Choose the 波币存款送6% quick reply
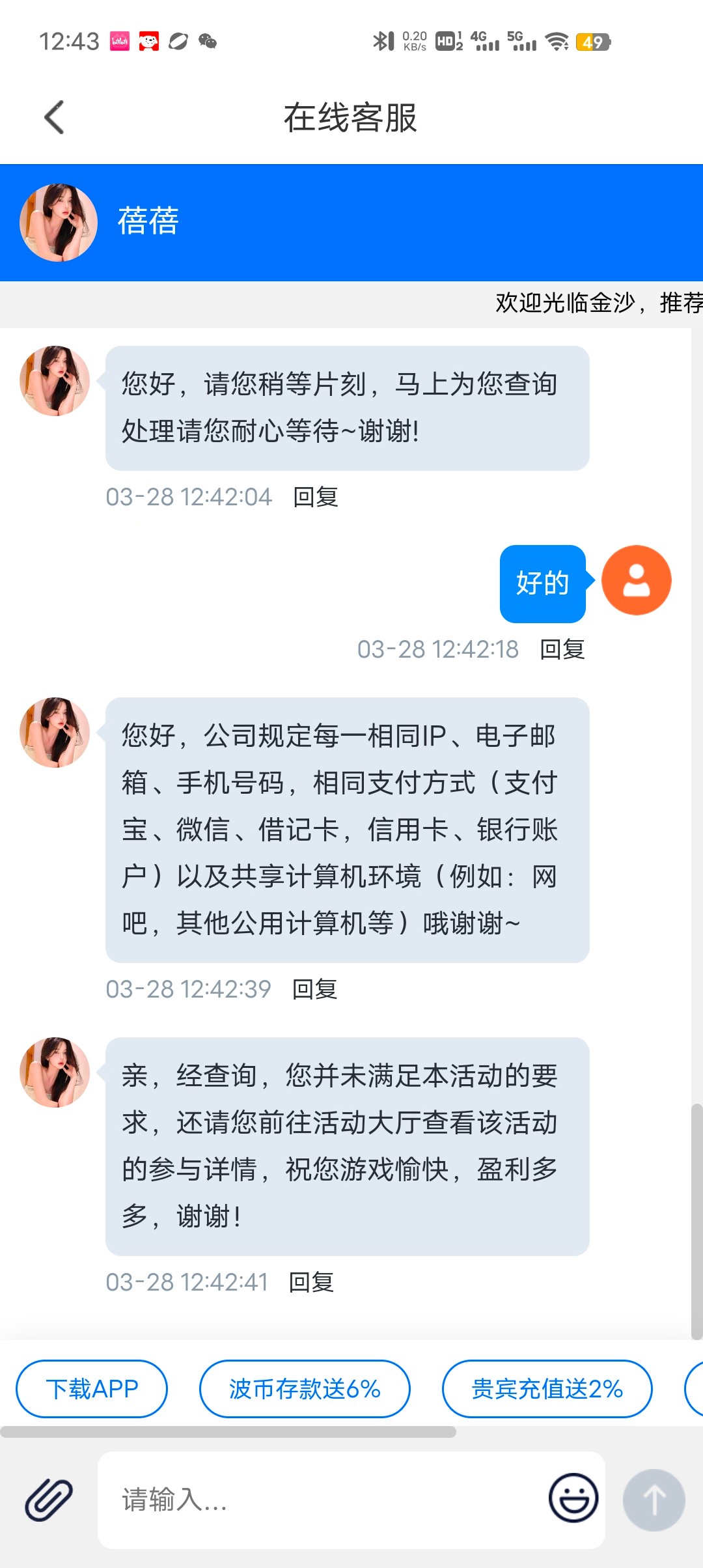 (x=305, y=1389)
